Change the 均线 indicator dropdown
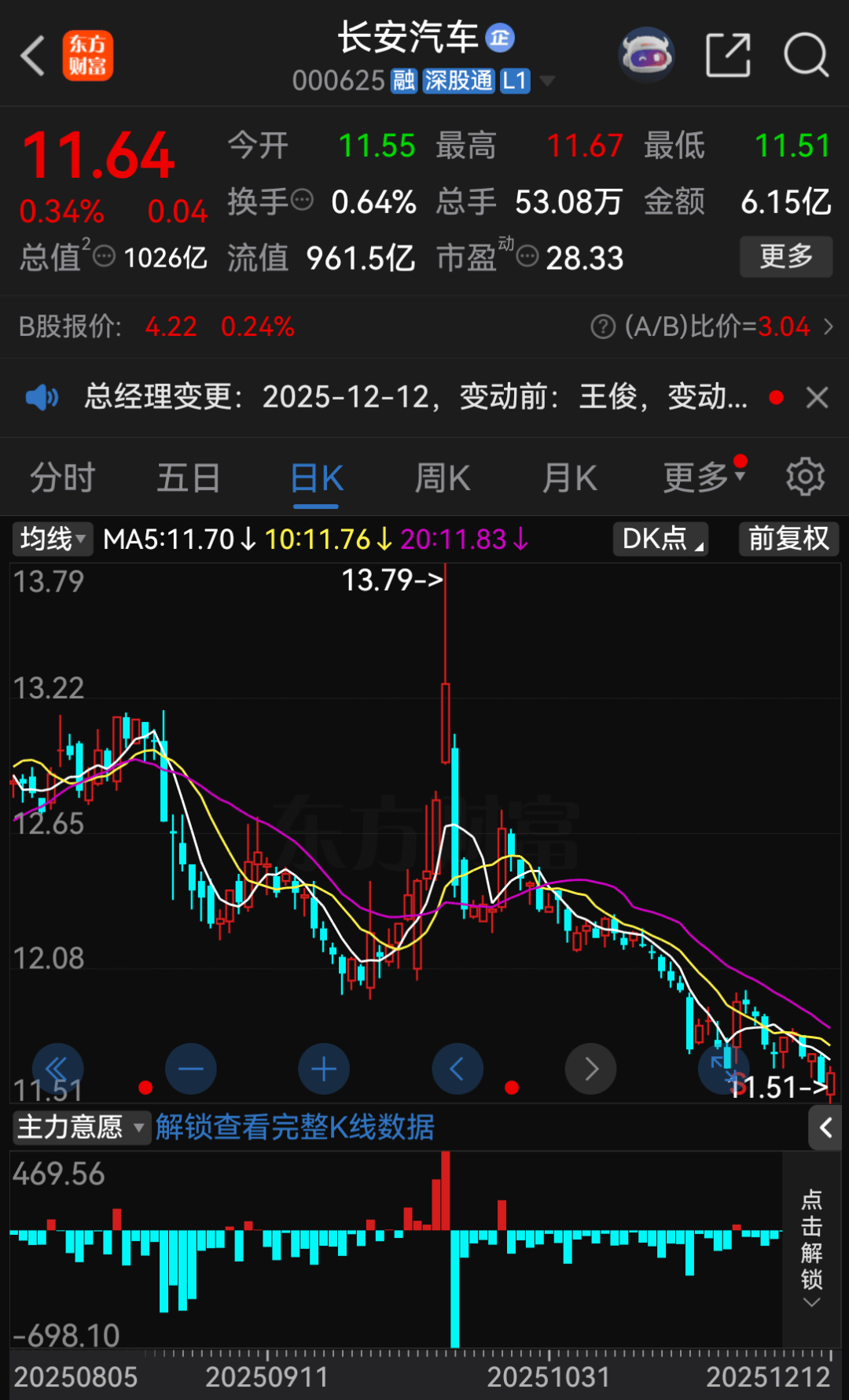849x1400 pixels. click(52, 540)
